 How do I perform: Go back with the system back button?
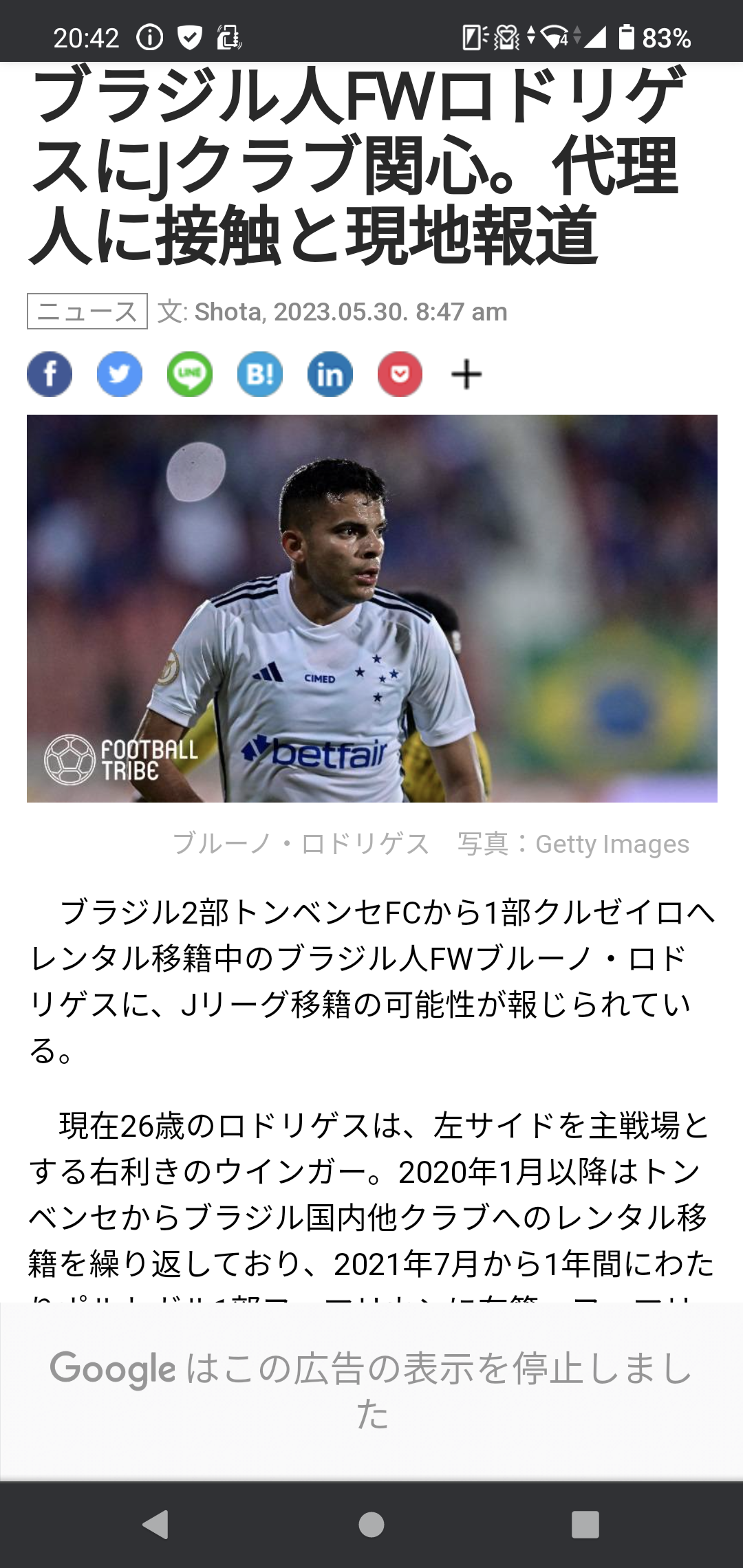[x=156, y=1525]
